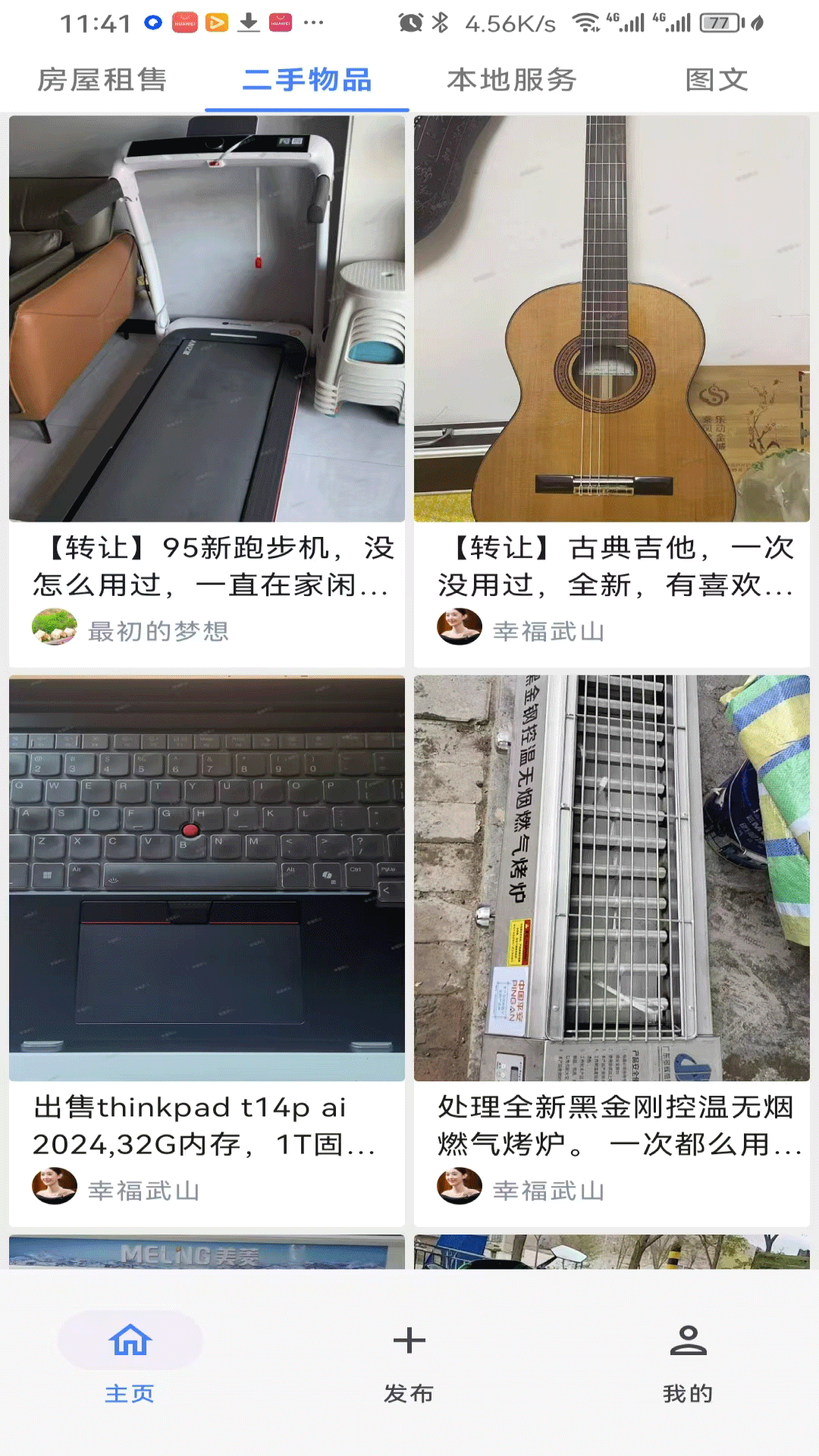The image size is (819, 1456).
Task: Open the MELNG美菱 listing
Action: click(207, 1252)
